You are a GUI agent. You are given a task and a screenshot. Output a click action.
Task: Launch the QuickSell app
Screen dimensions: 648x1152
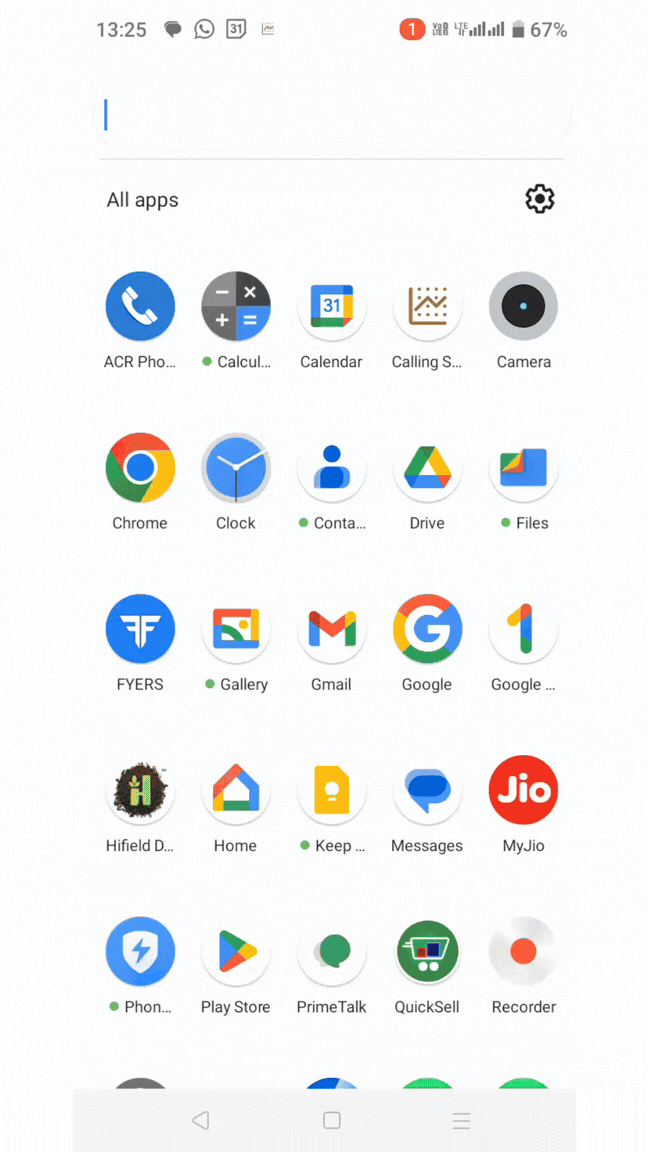point(427,952)
